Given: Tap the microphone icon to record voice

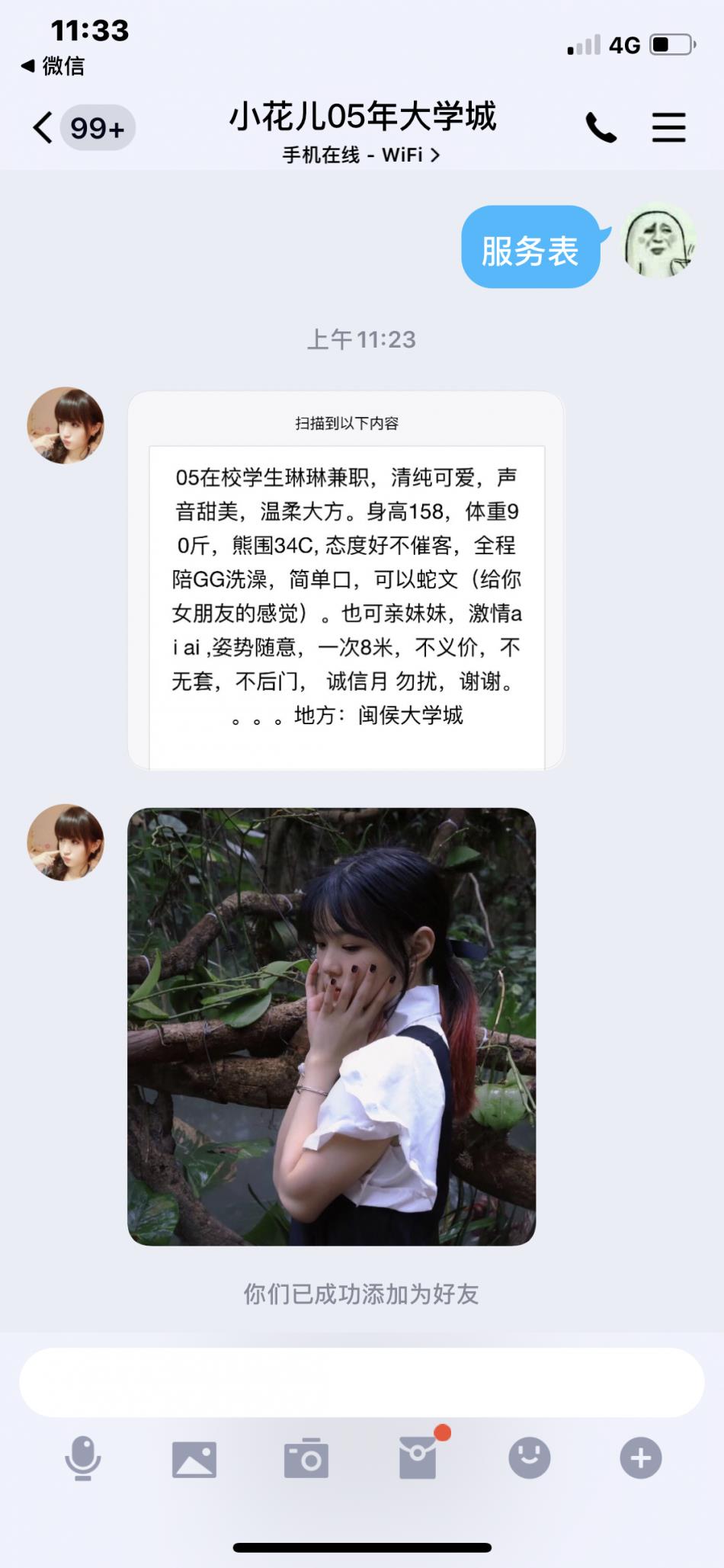Looking at the screenshot, I should pos(82,1457).
